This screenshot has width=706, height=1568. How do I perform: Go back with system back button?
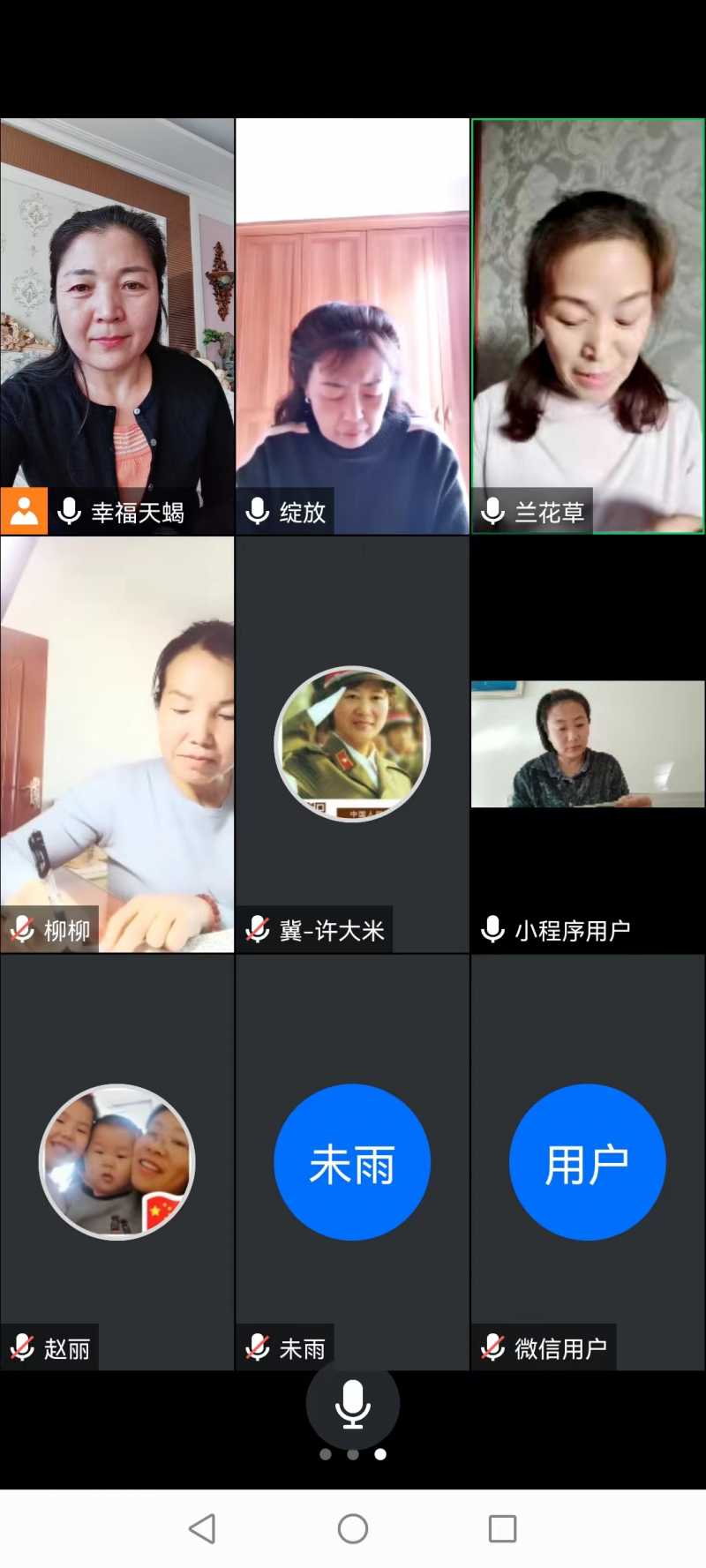202,1528
